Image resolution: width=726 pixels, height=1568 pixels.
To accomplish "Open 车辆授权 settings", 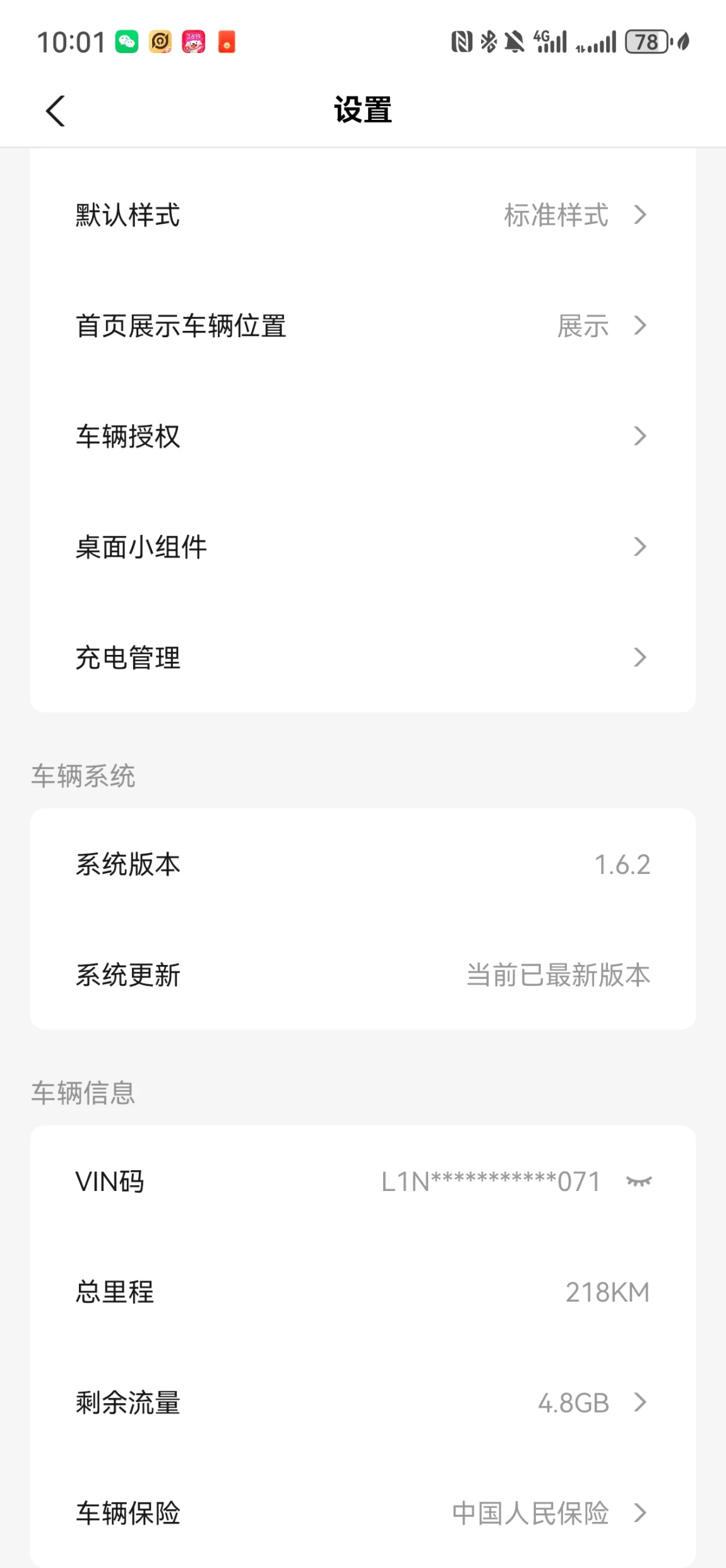I will point(363,436).
